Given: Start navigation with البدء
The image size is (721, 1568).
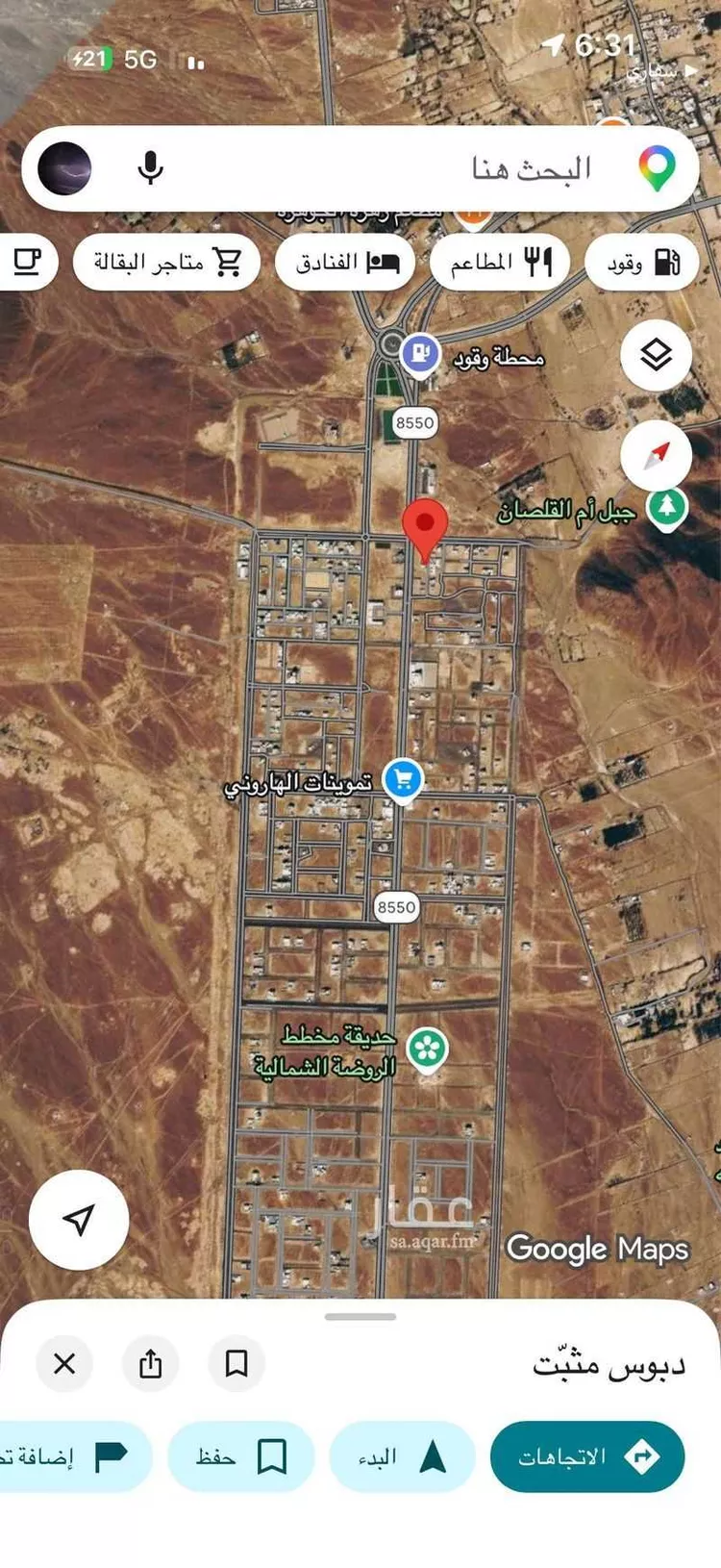Looking at the screenshot, I should (402, 1456).
